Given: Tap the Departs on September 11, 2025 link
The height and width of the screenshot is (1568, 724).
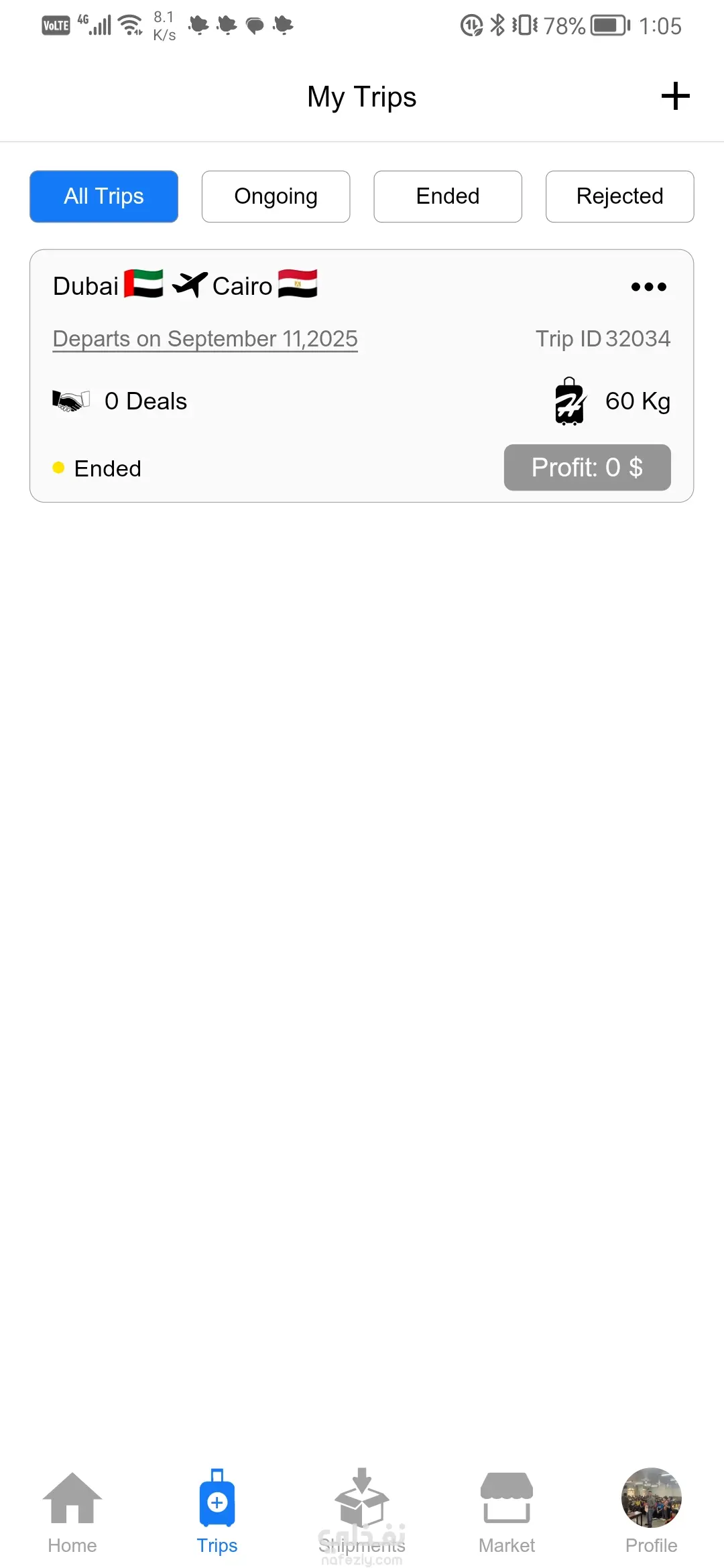Looking at the screenshot, I should tap(205, 339).
